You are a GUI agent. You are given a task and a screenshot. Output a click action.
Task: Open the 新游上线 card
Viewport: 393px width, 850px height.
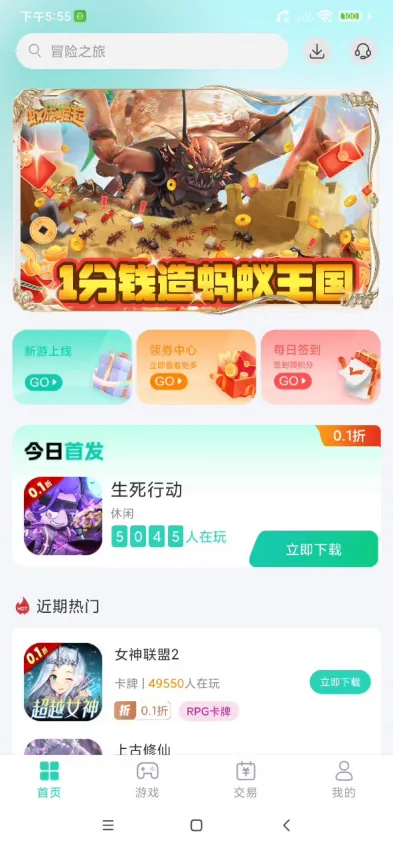point(72,367)
